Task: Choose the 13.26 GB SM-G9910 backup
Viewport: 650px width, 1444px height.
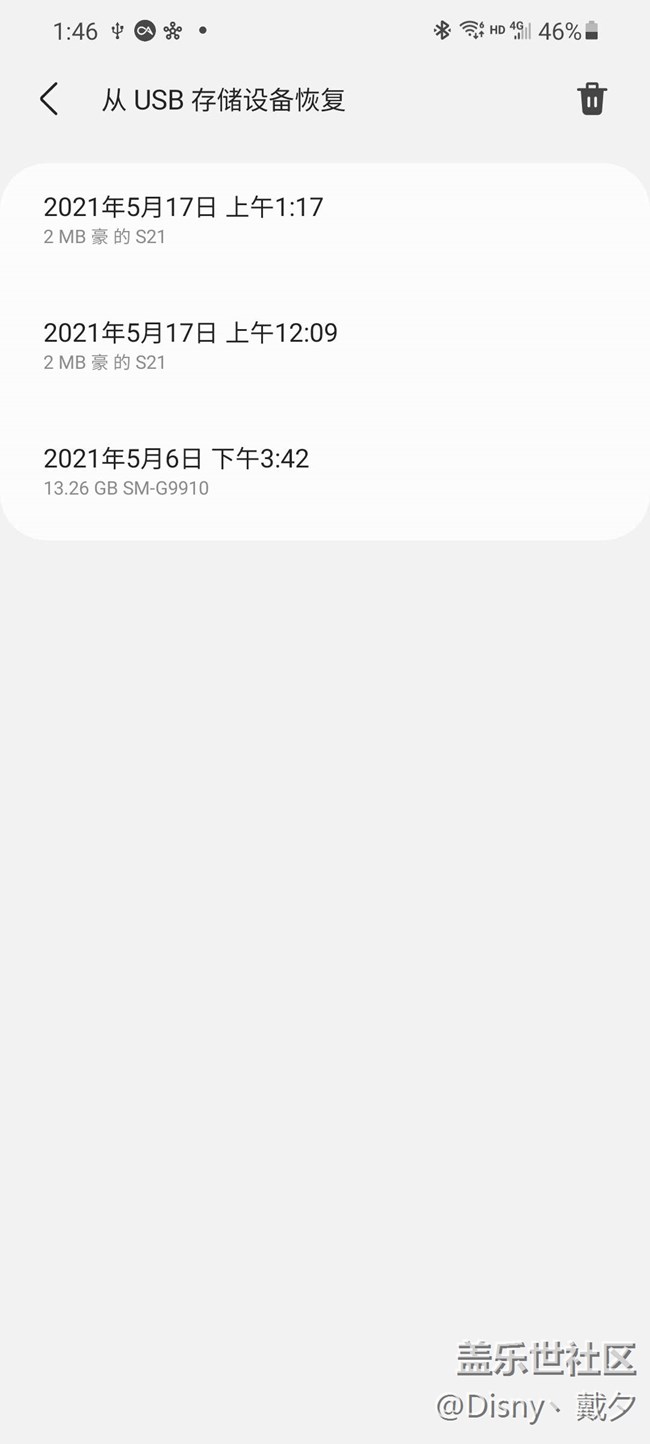Action: point(324,472)
